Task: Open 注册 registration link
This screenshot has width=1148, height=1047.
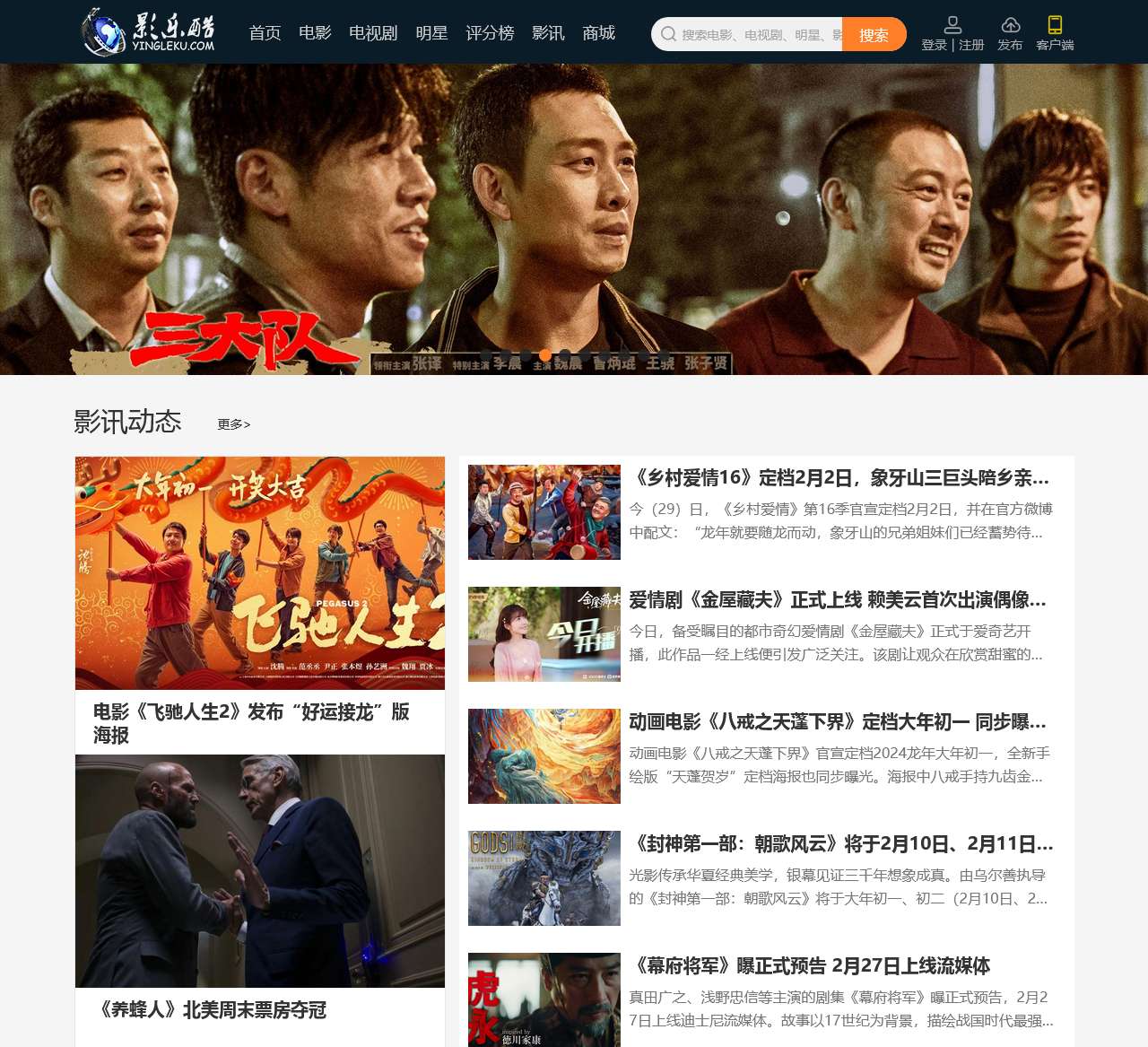Action: click(971, 44)
